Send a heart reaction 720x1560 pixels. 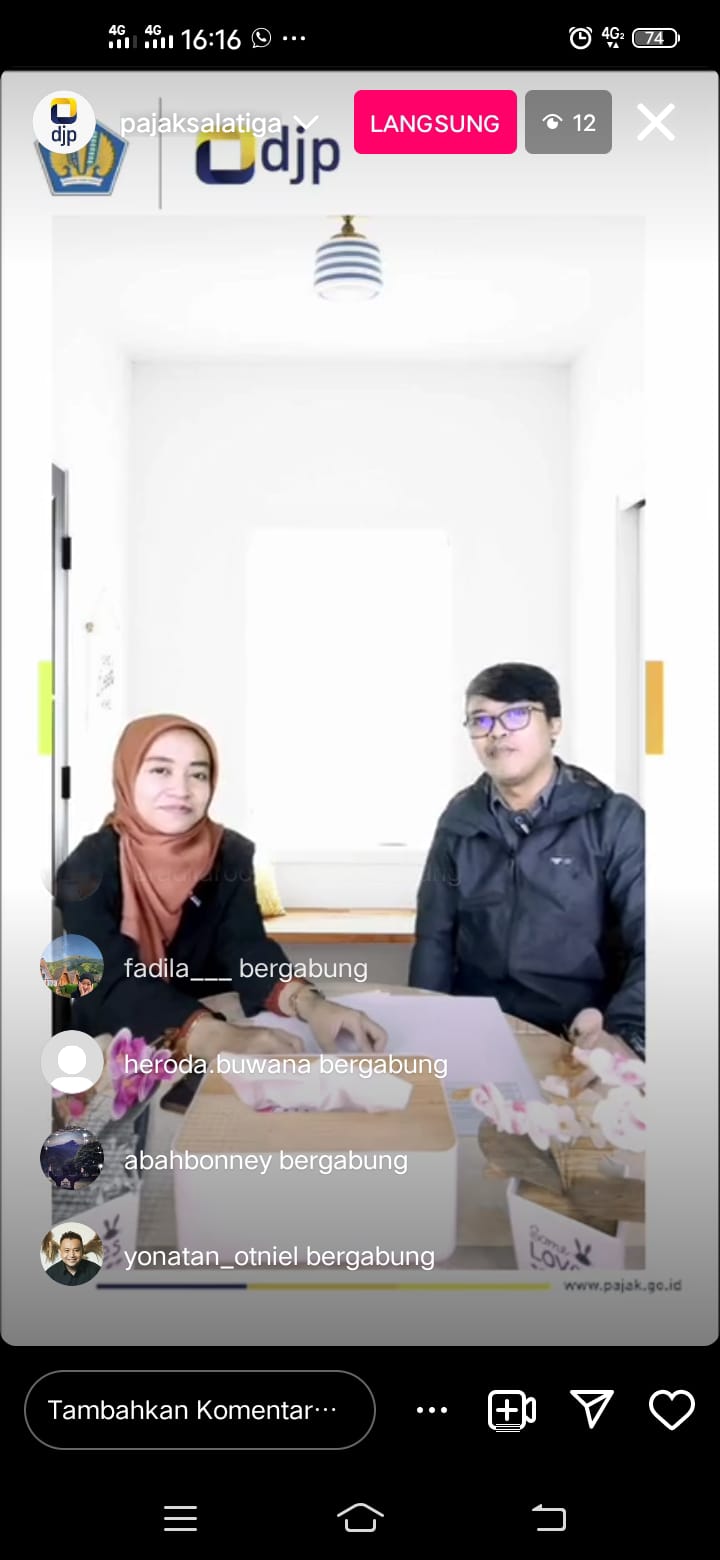point(671,1410)
